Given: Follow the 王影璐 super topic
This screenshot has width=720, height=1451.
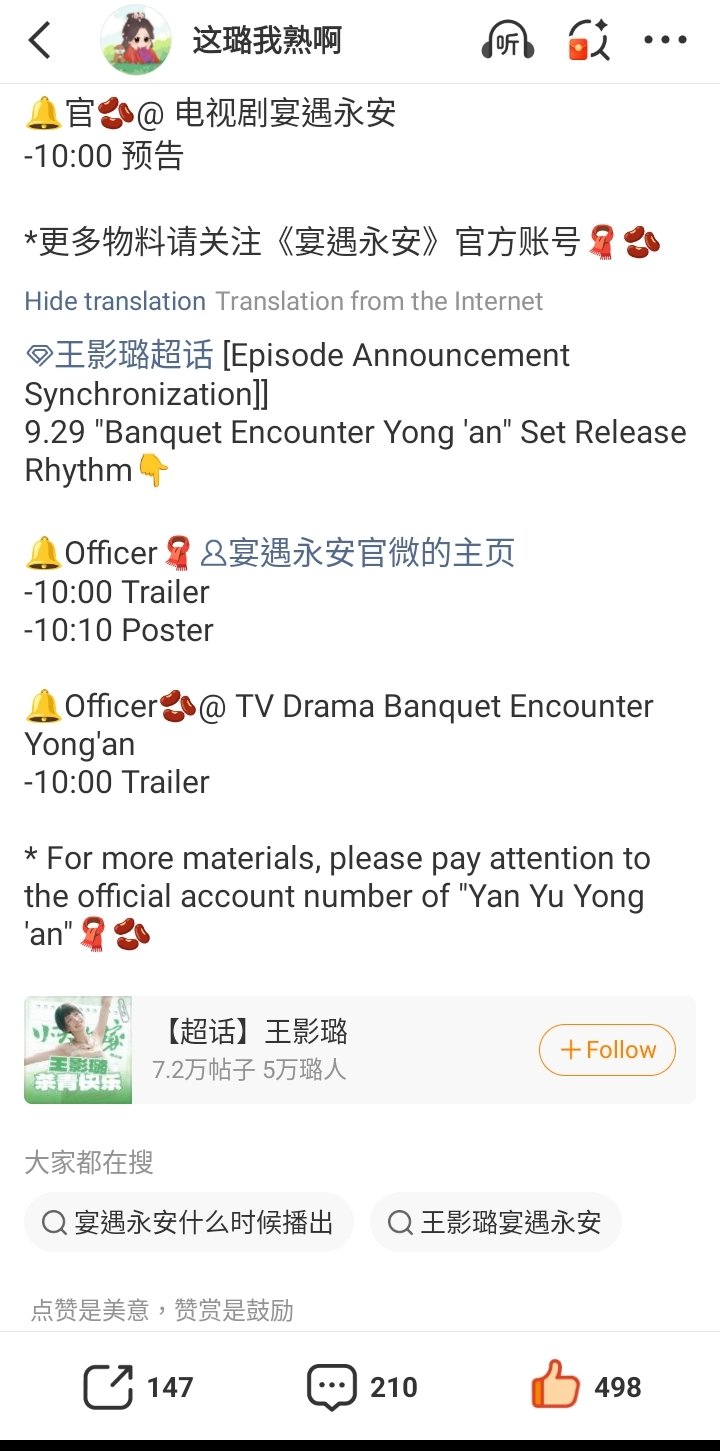Looking at the screenshot, I should (607, 1050).
